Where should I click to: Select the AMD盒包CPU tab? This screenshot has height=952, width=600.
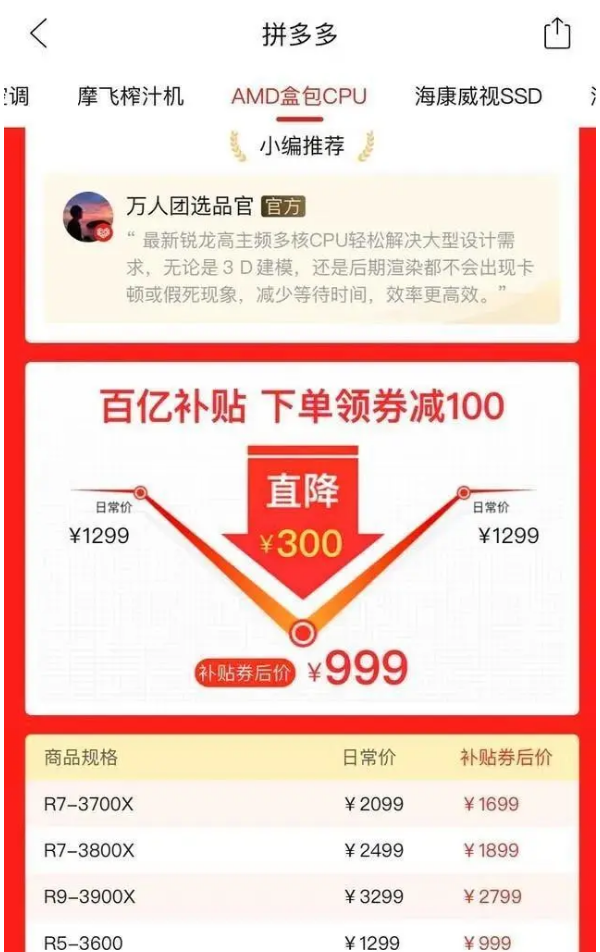[298, 97]
